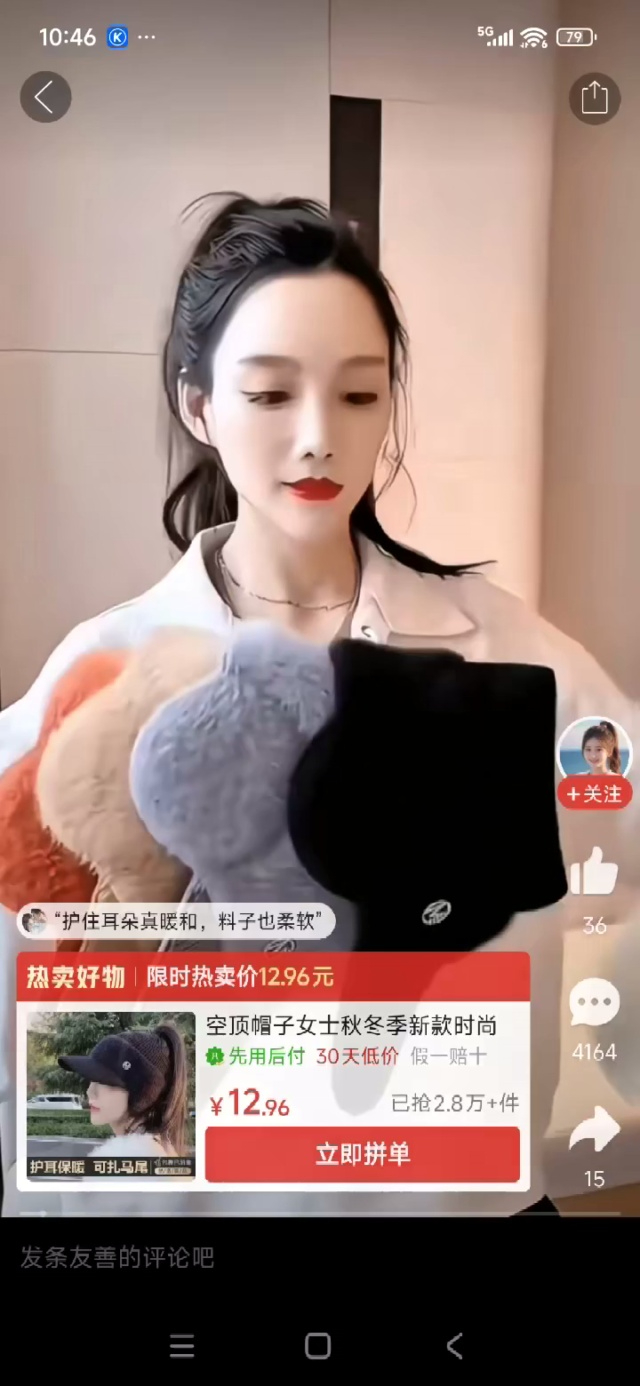640x1386 pixels.
Task: Like this video with thumbs-up
Action: coord(594,871)
